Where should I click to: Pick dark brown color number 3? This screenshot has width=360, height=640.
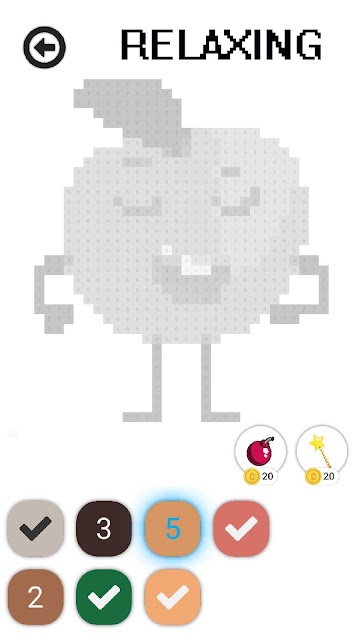tap(104, 528)
